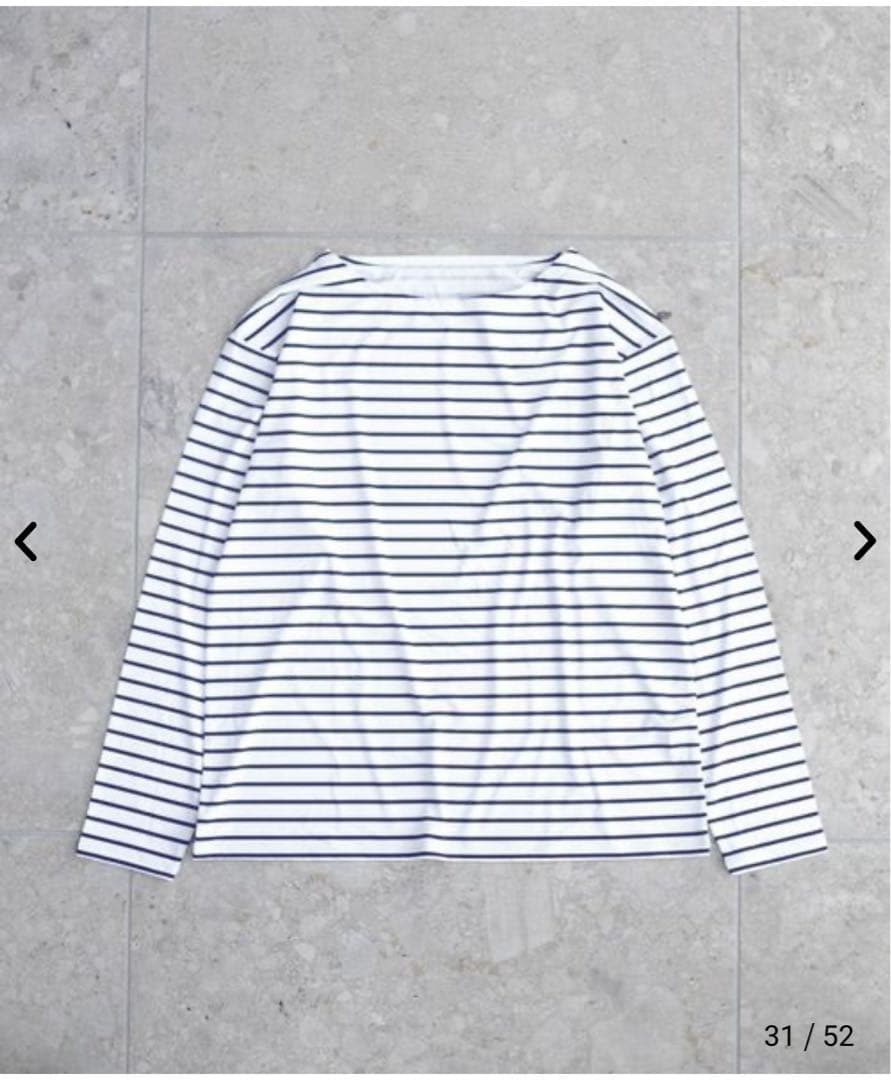
Task: Go to the previous product image
Action: coord(26,541)
